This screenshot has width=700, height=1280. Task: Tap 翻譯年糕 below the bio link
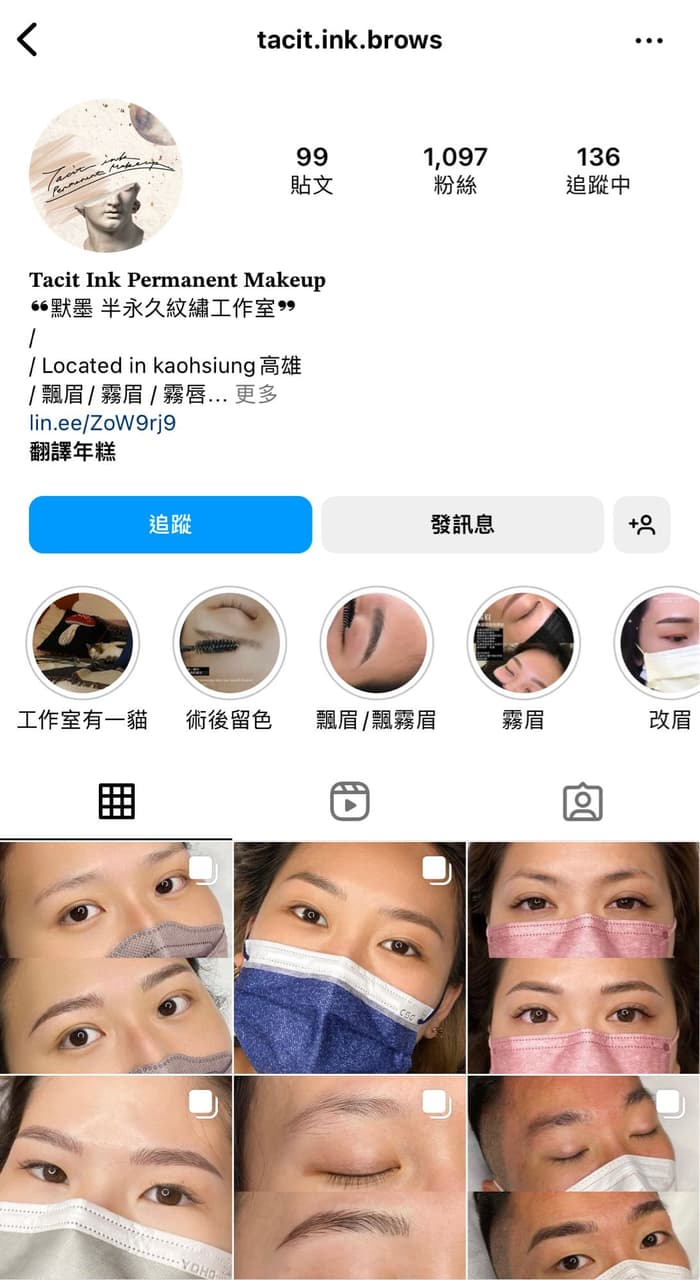pos(72,452)
